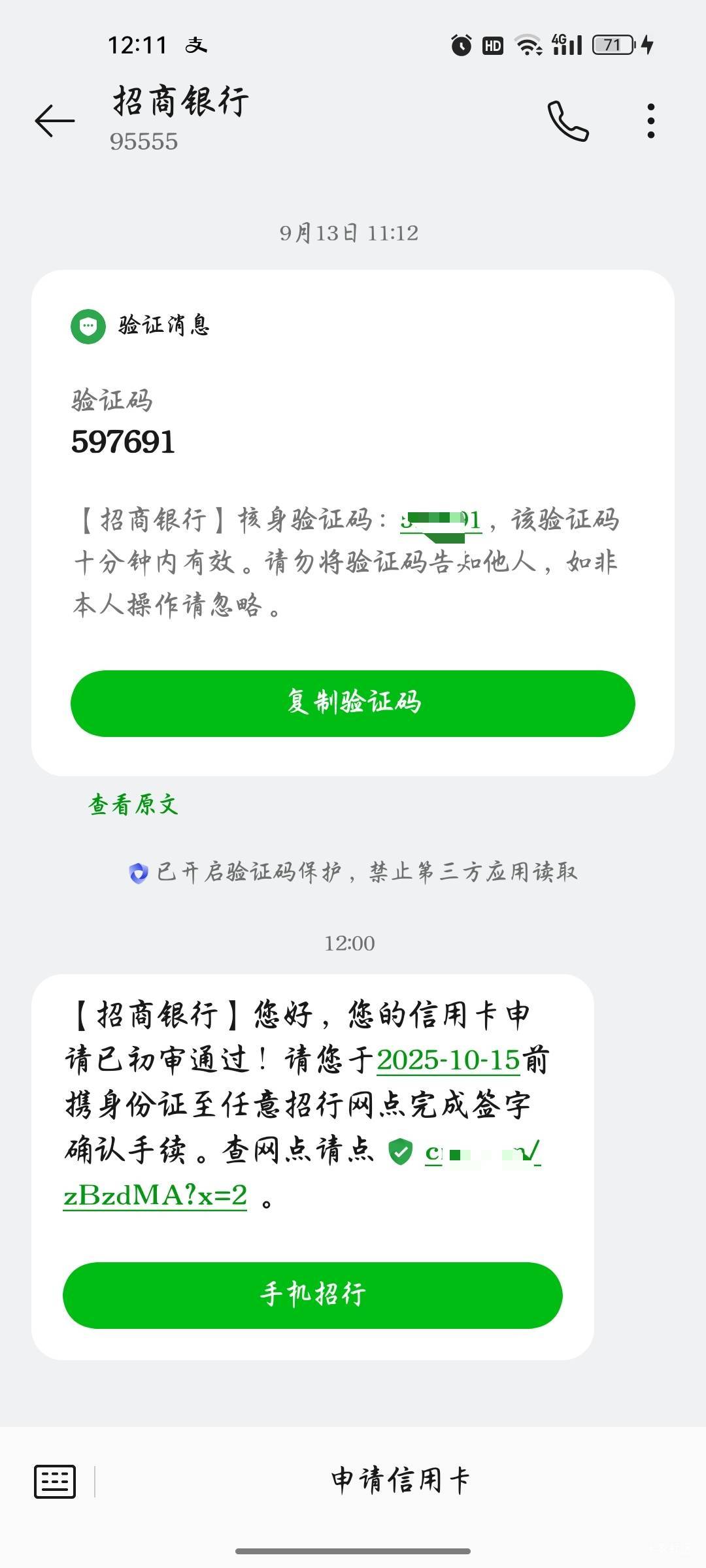
Task: Select the 申请信用卡 menu option
Action: (400, 1480)
